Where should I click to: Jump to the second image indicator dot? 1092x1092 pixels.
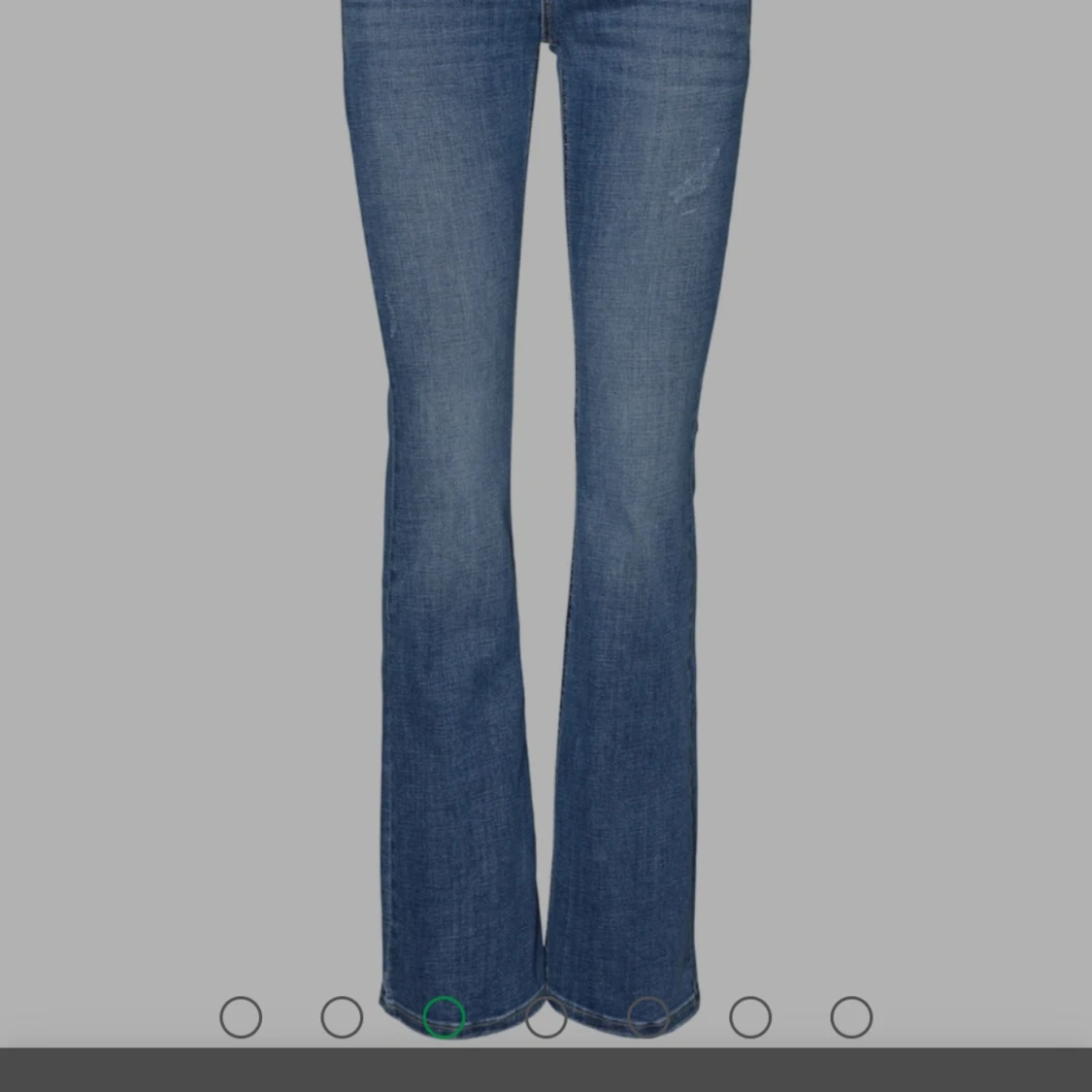coord(342,1017)
